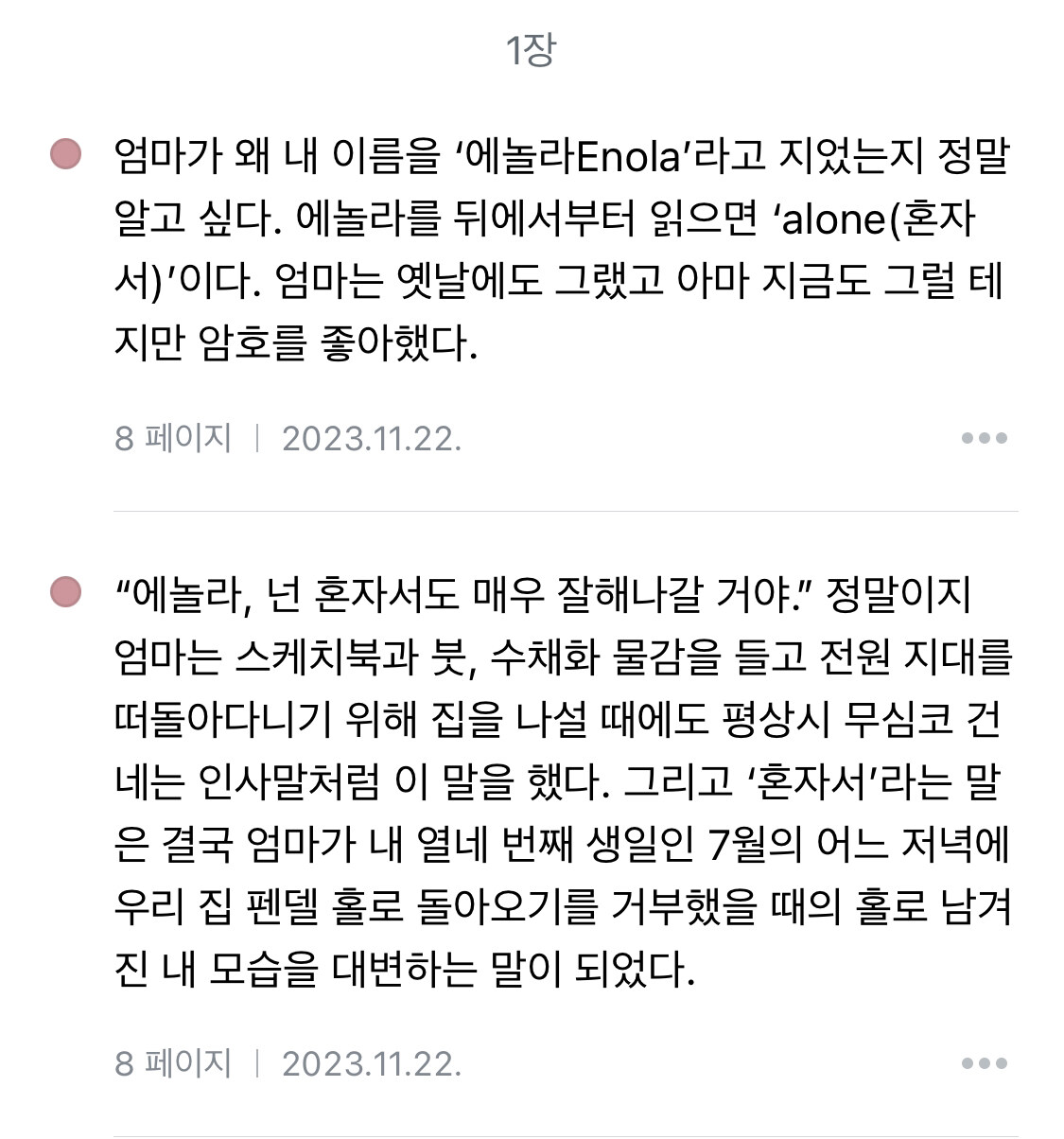Open more options for the '에놀라, 넌 혼자서도' highlight
This screenshot has height=1139, width=1064.
coord(984,1063)
